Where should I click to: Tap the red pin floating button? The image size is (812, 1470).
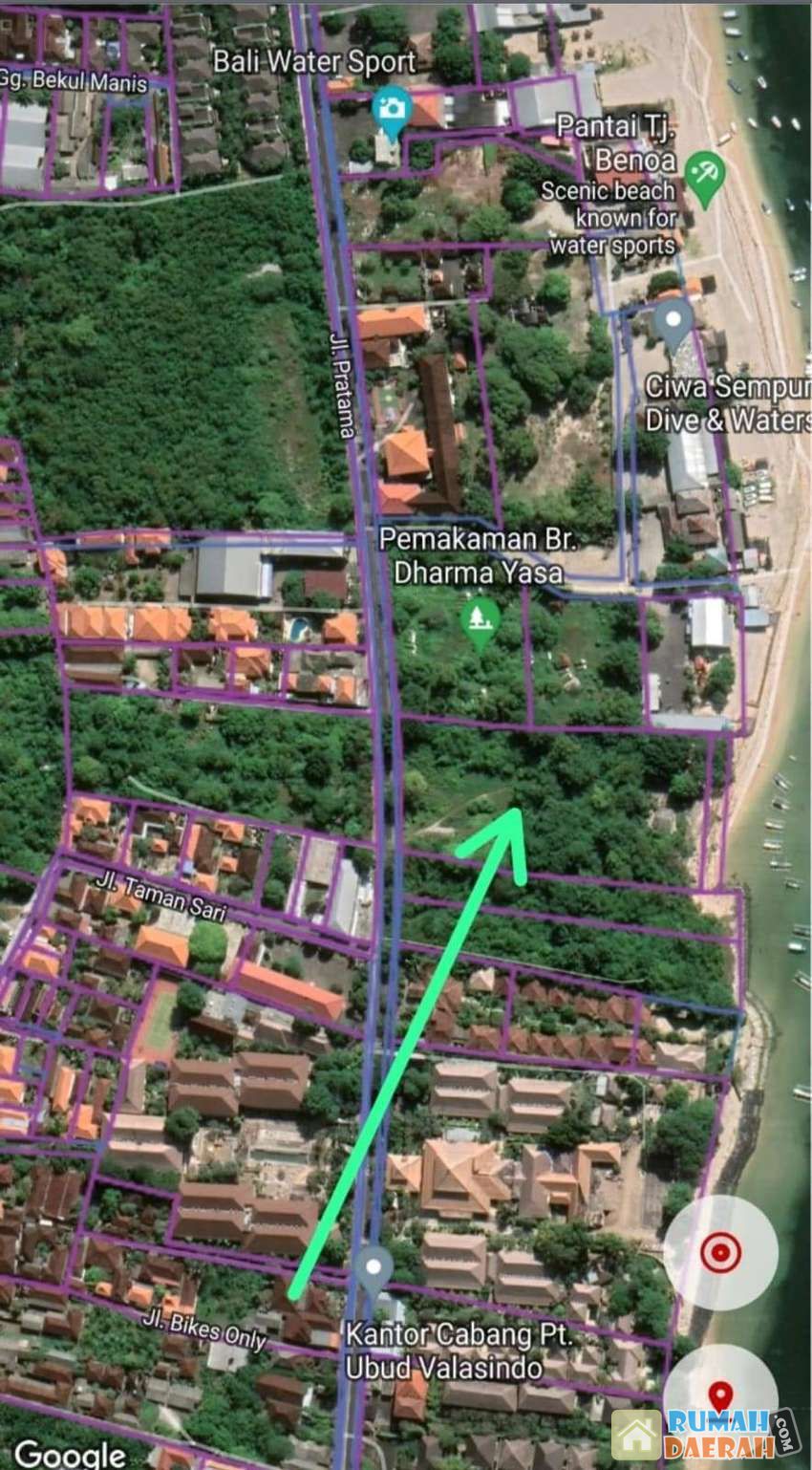pyautogui.click(x=720, y=1397)
